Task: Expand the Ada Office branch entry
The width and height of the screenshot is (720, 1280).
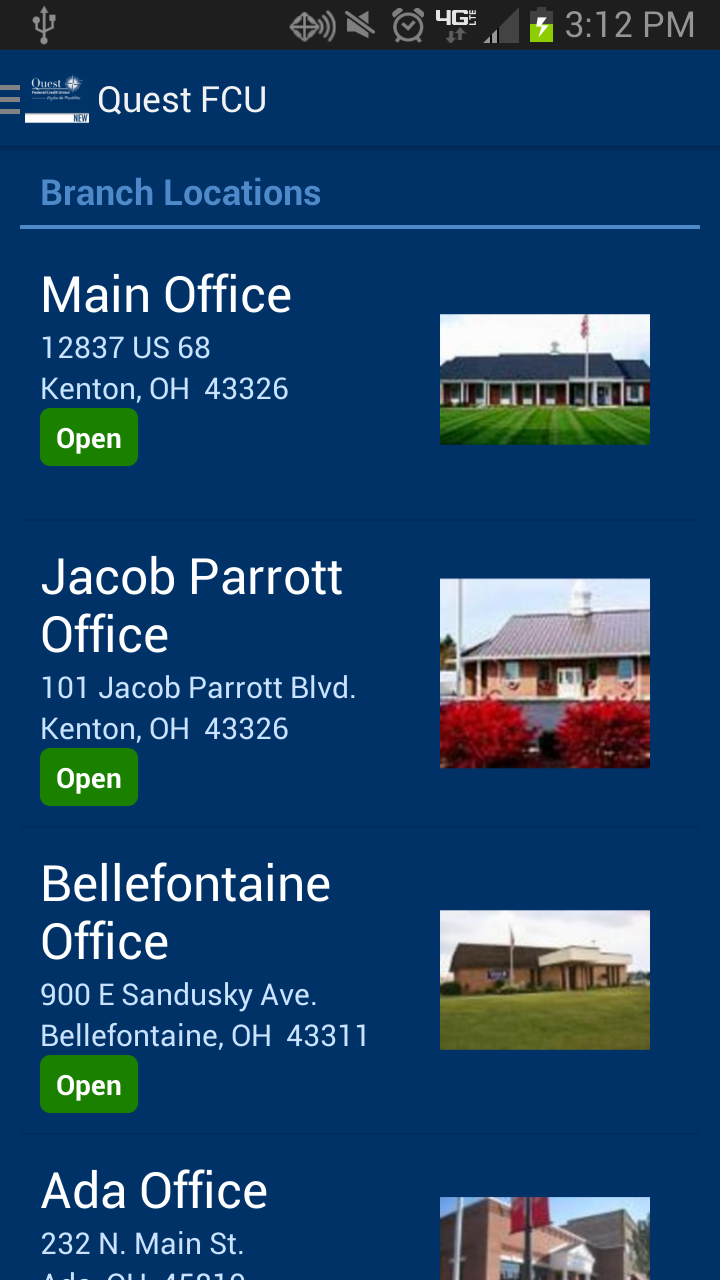Action: (x=153, y=1190)
